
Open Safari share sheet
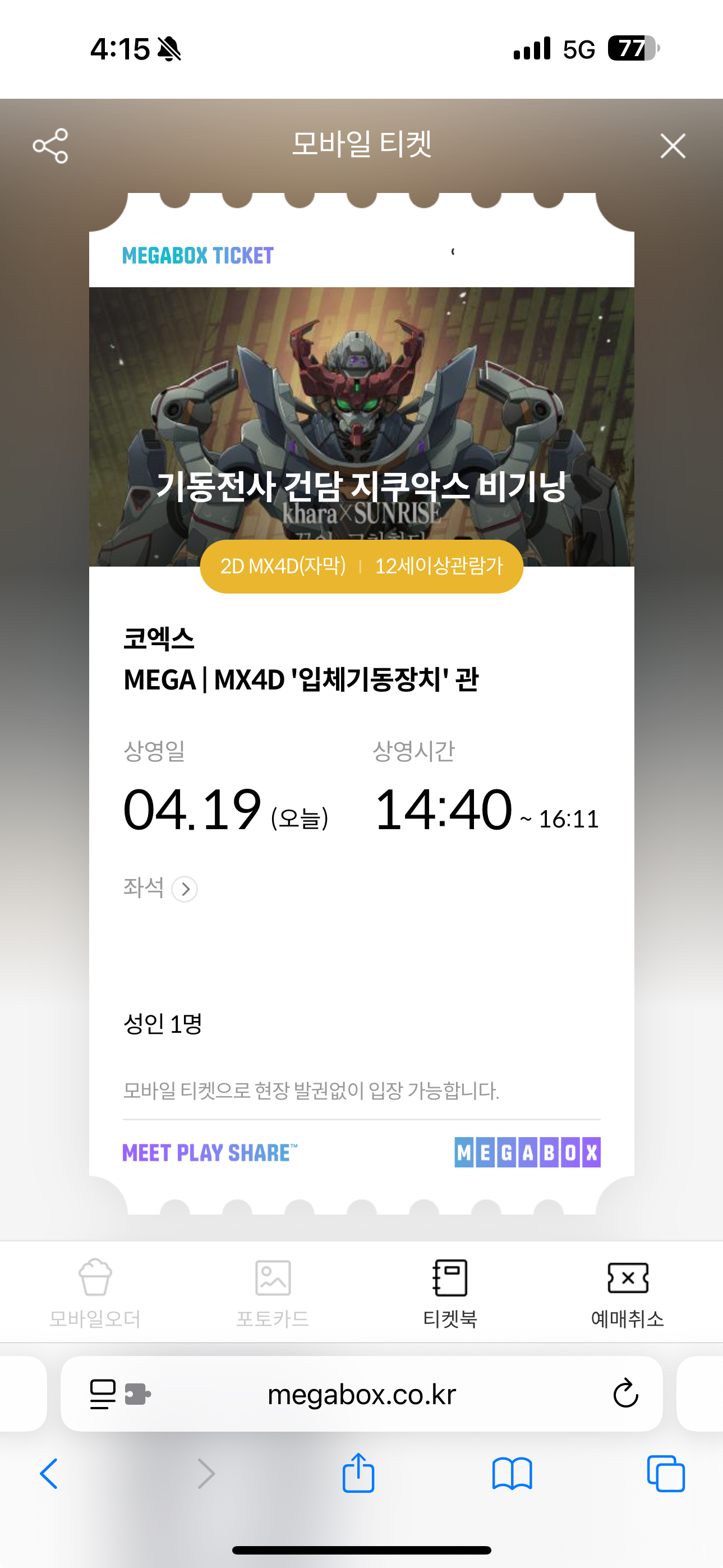[358, 1473]
